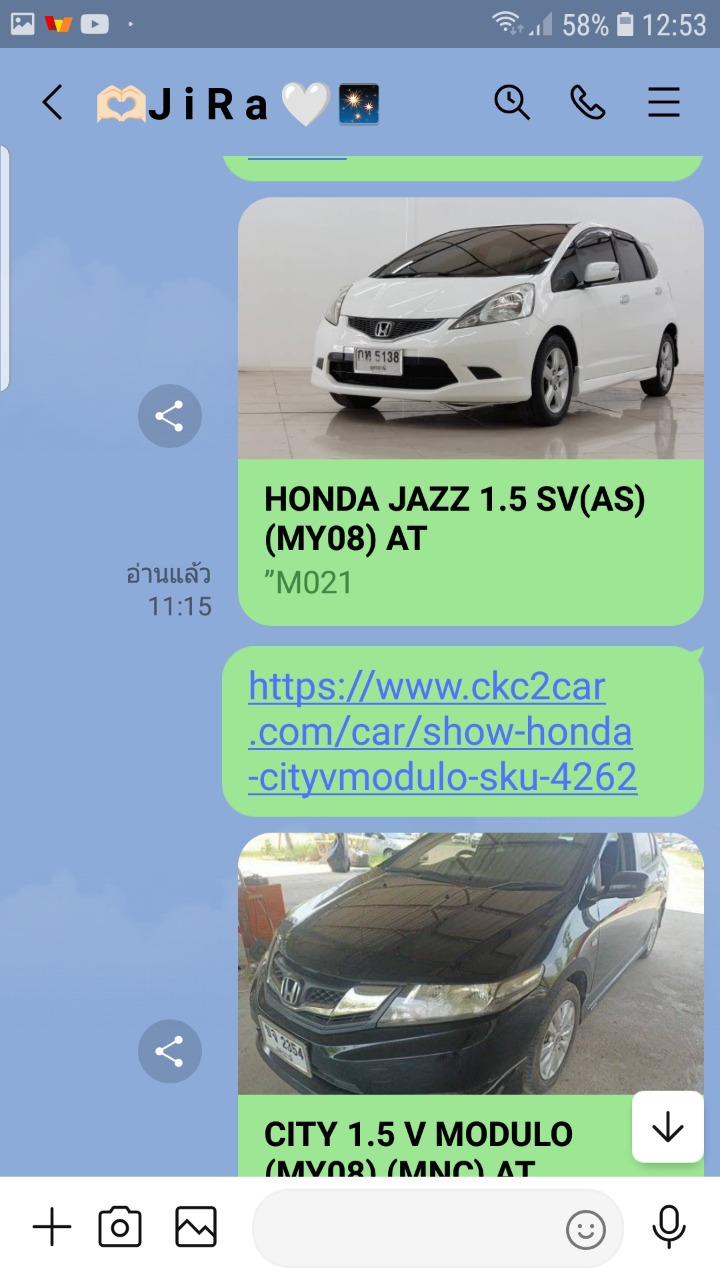Open the emoji and sticker picker

[586, 1229]
